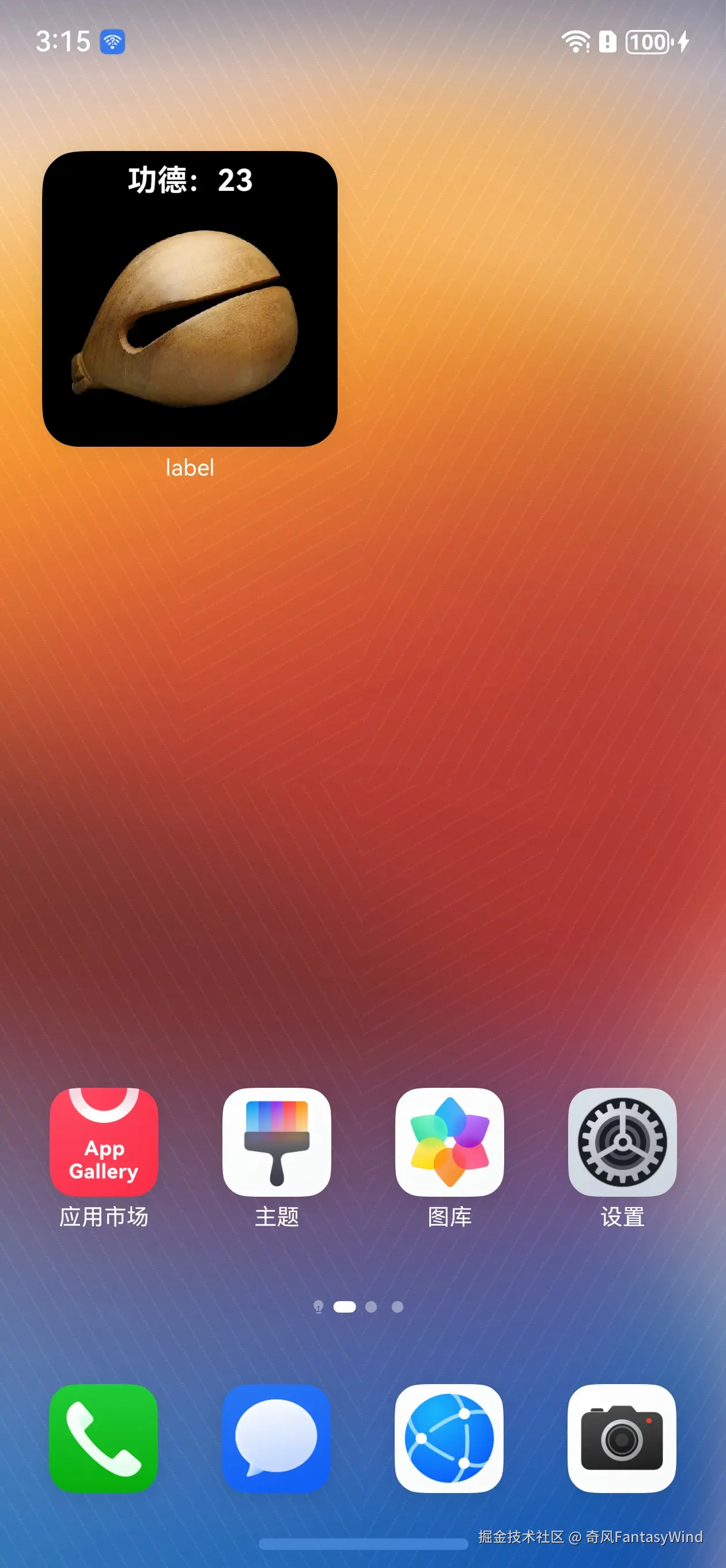Open the Gallery (图库) app
This screenshot has width=726, height=1568.
click(x=449, y=1142)
